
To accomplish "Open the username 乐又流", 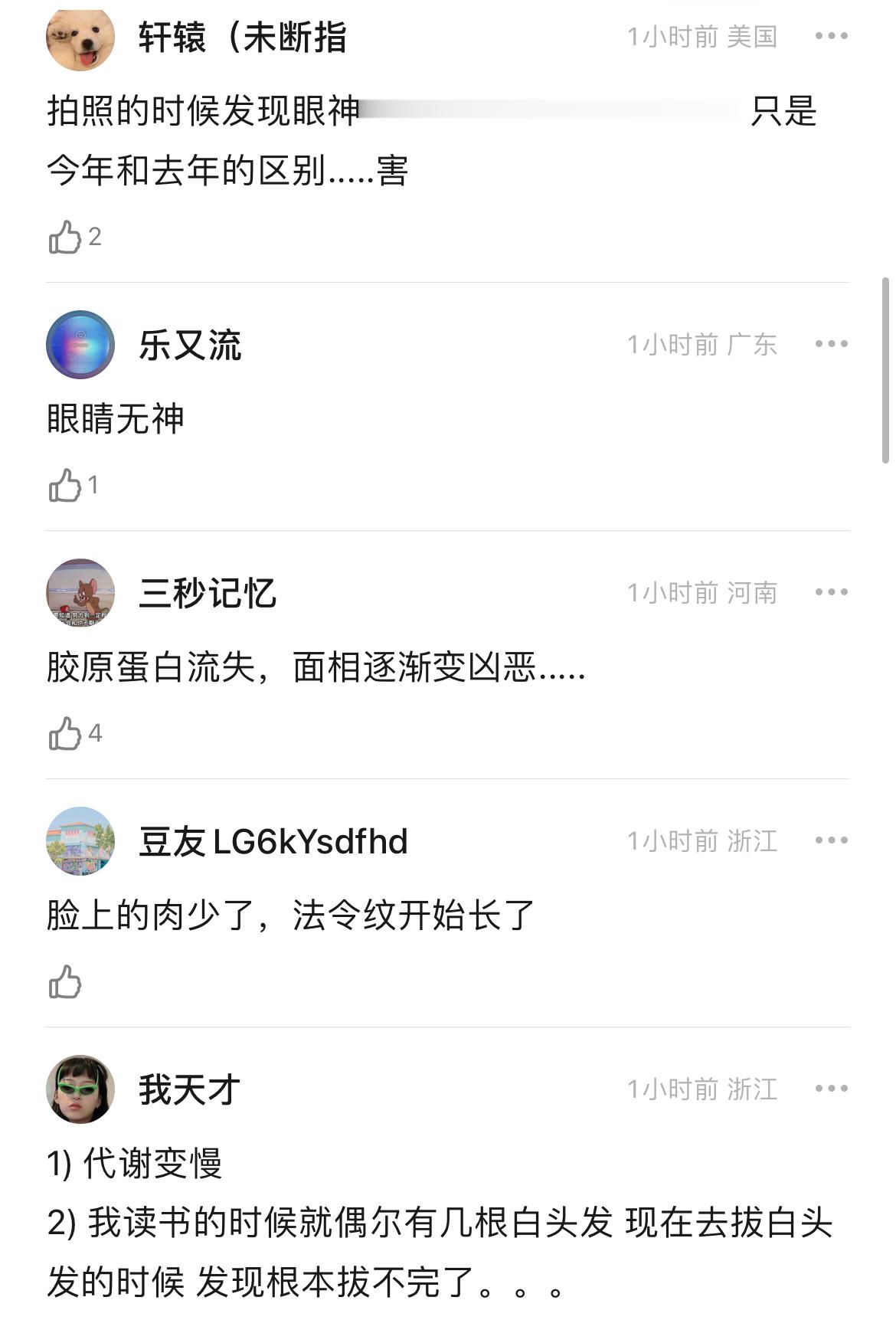I will click(x=190, y=345).
